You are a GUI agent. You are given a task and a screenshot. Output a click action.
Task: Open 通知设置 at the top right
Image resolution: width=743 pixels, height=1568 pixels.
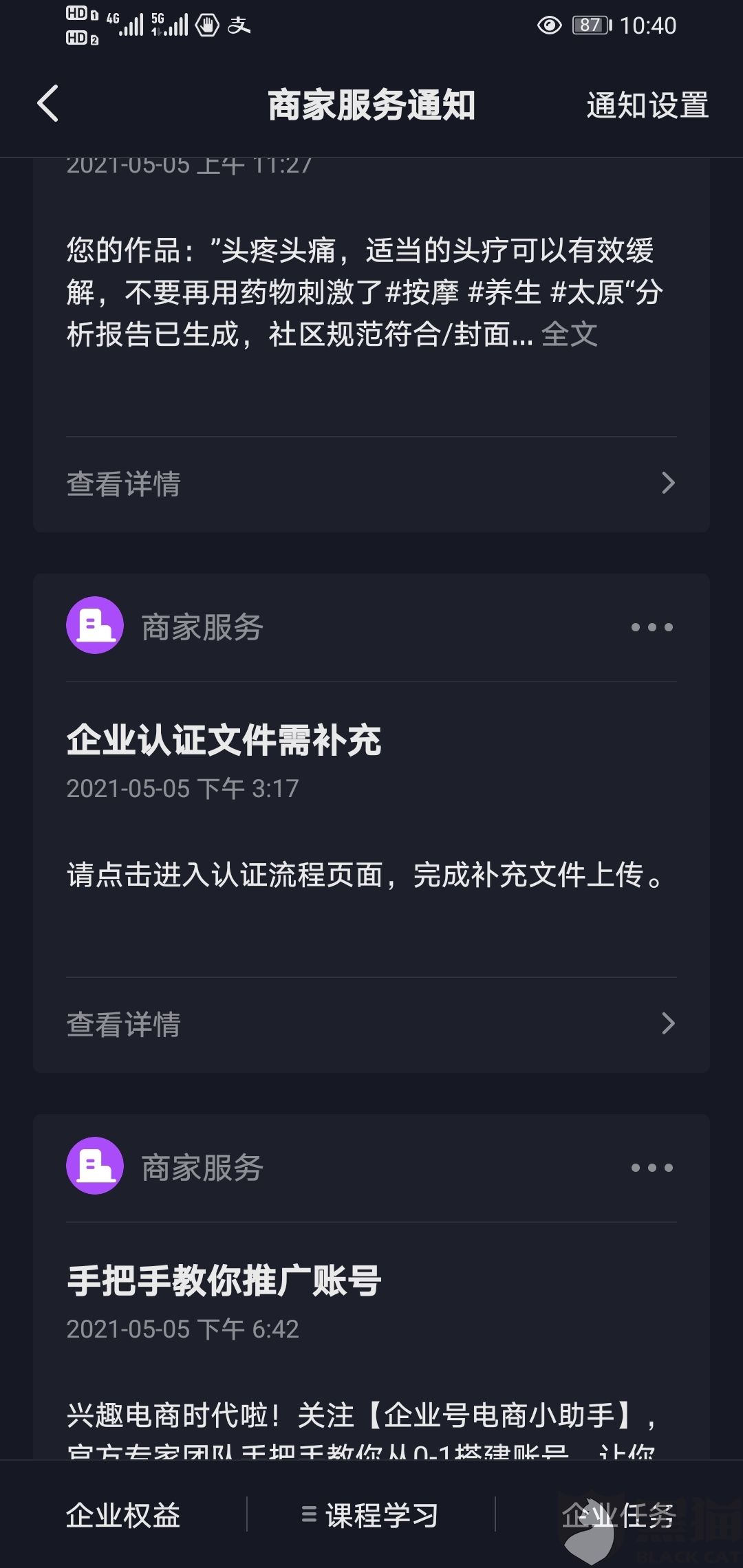[x=647, y=105]
